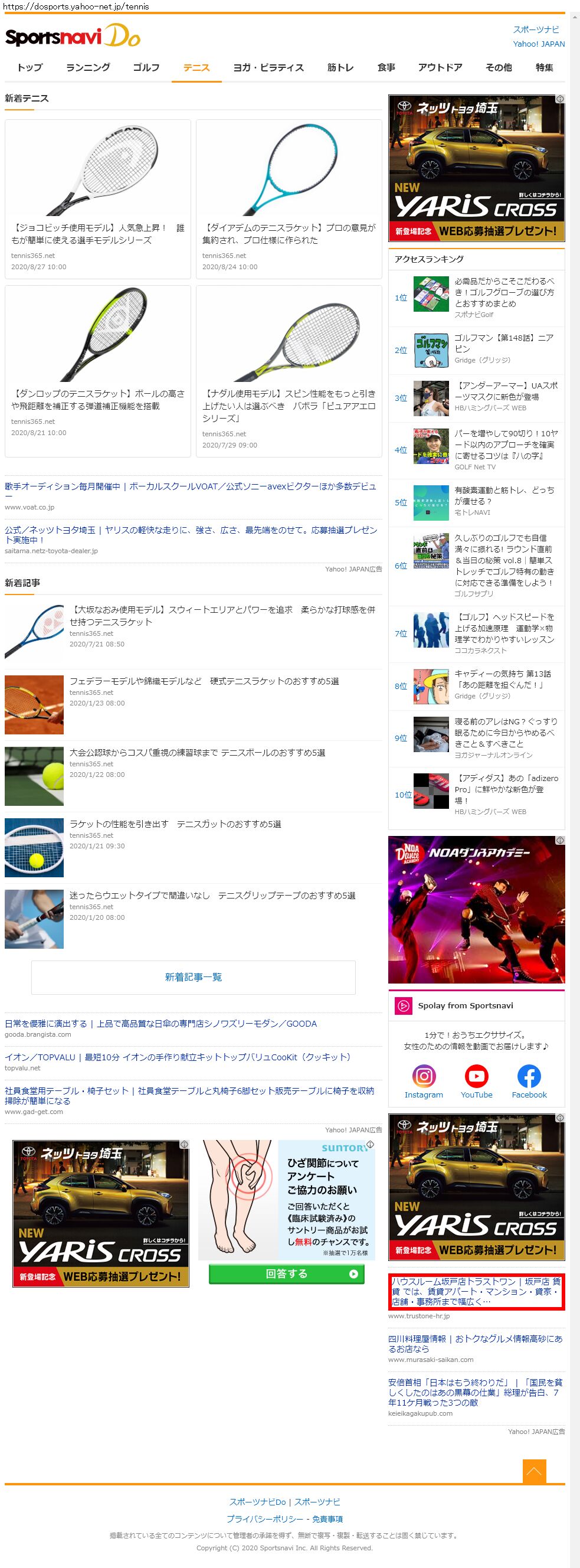
Task: Jump to top with the orange arrow button
Action: [x=534, y=1471]
